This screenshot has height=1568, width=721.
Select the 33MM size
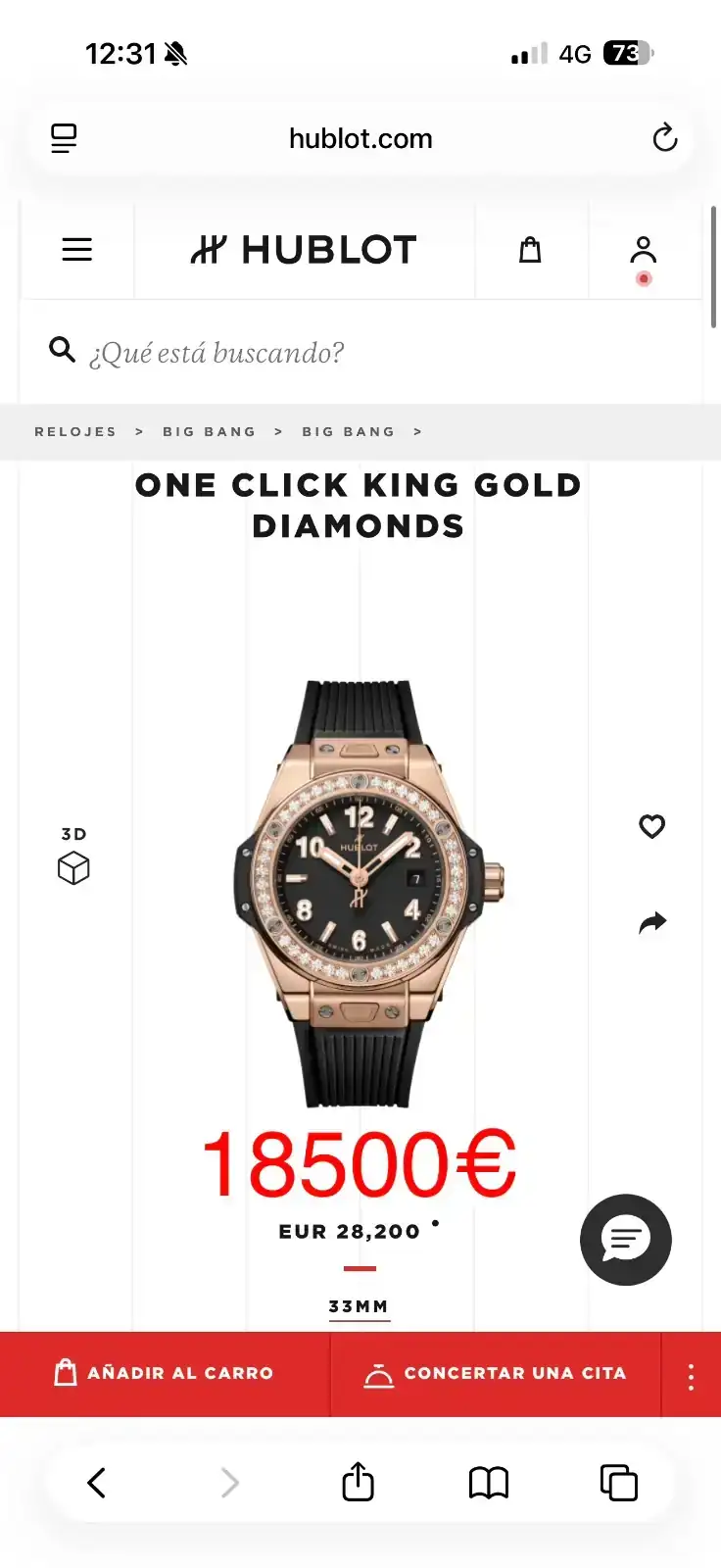pos(359,1306)
